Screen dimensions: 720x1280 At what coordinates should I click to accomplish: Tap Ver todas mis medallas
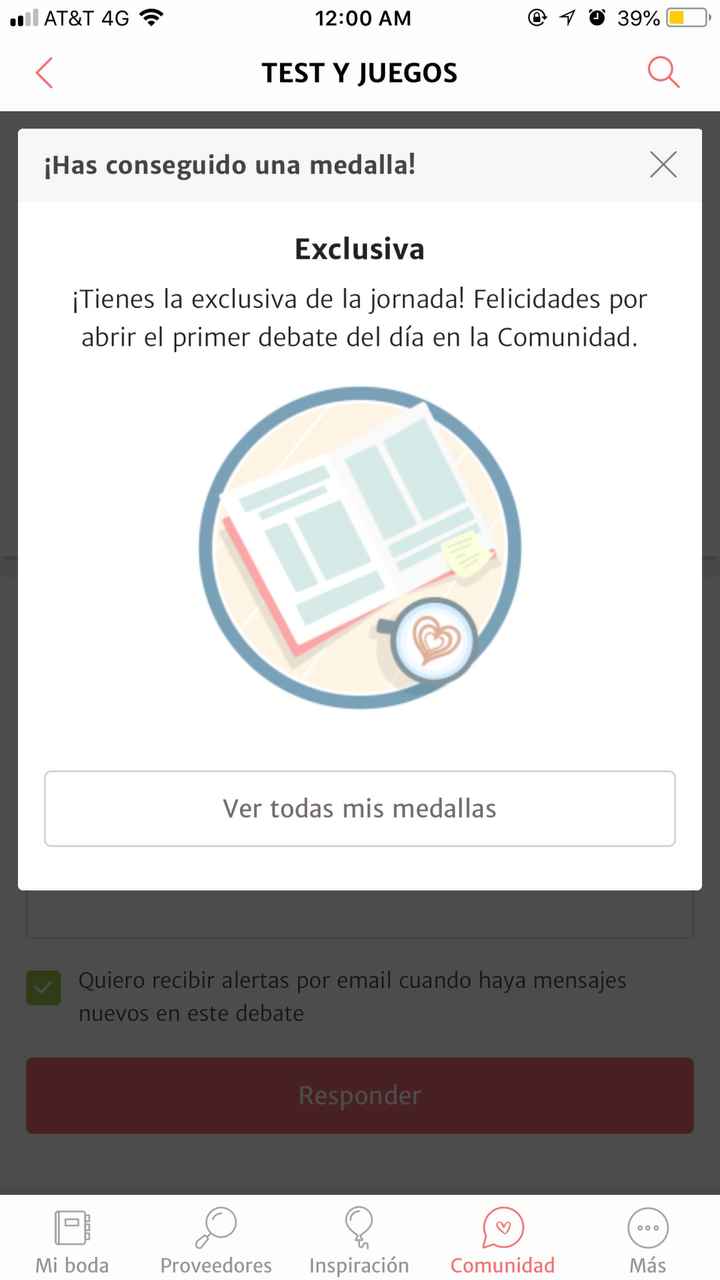[x=359, y=808]
